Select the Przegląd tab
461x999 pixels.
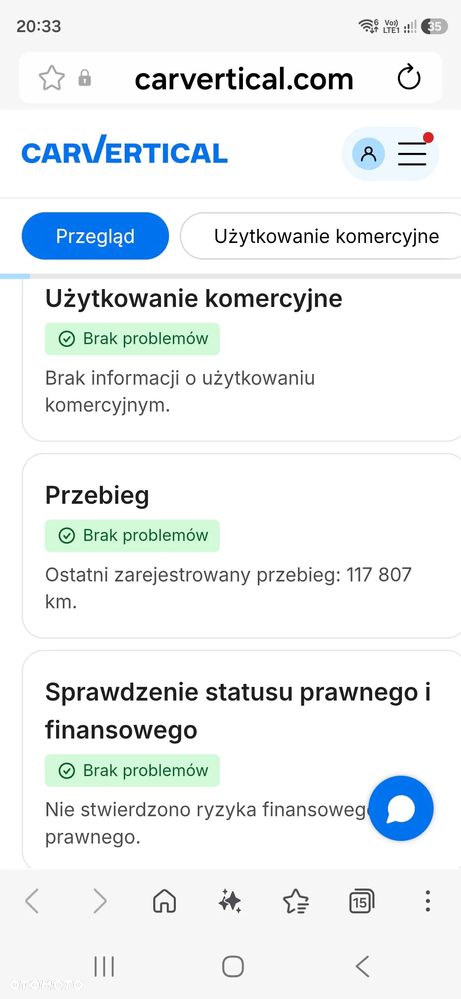coord(96,236)
